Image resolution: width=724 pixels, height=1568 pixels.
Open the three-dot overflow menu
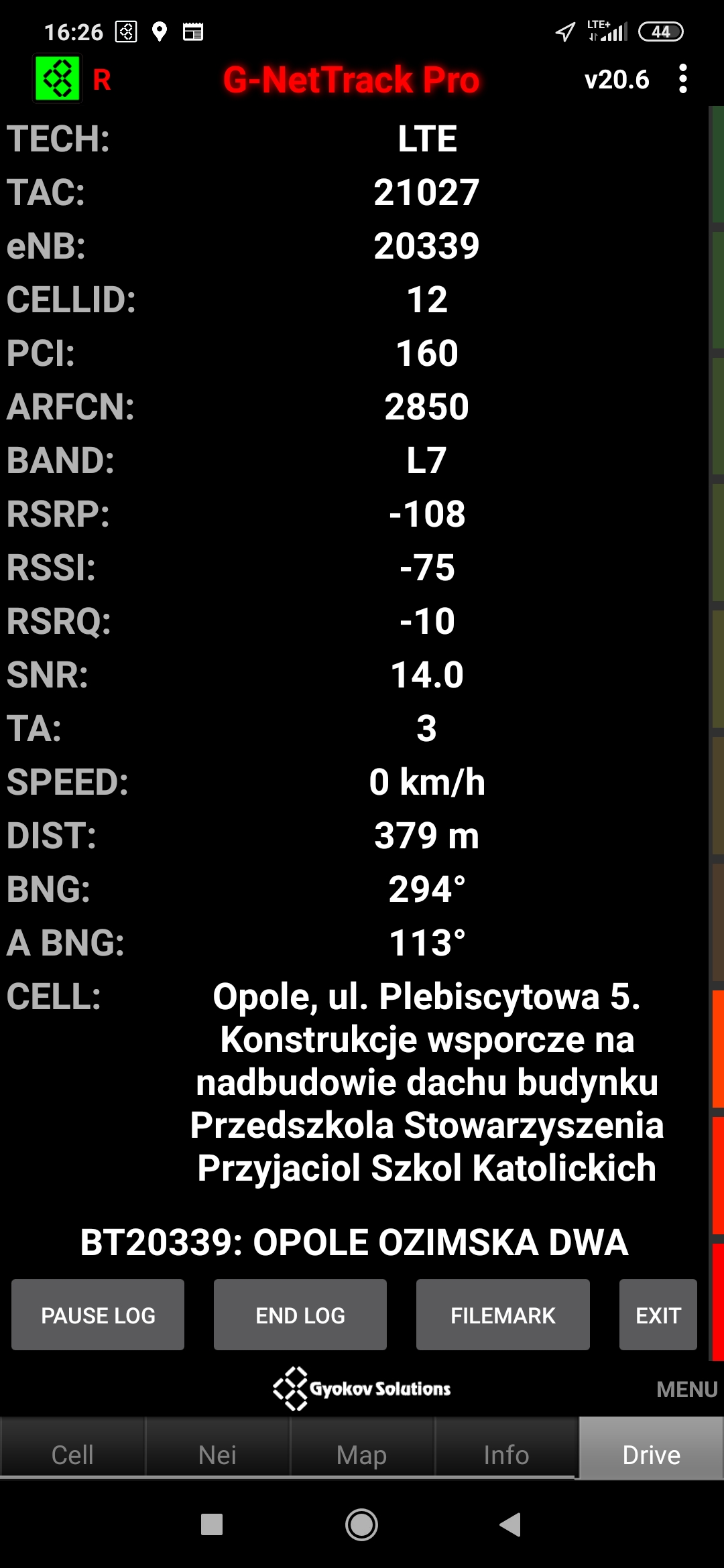pyautogui.click(x=682, y=79)
